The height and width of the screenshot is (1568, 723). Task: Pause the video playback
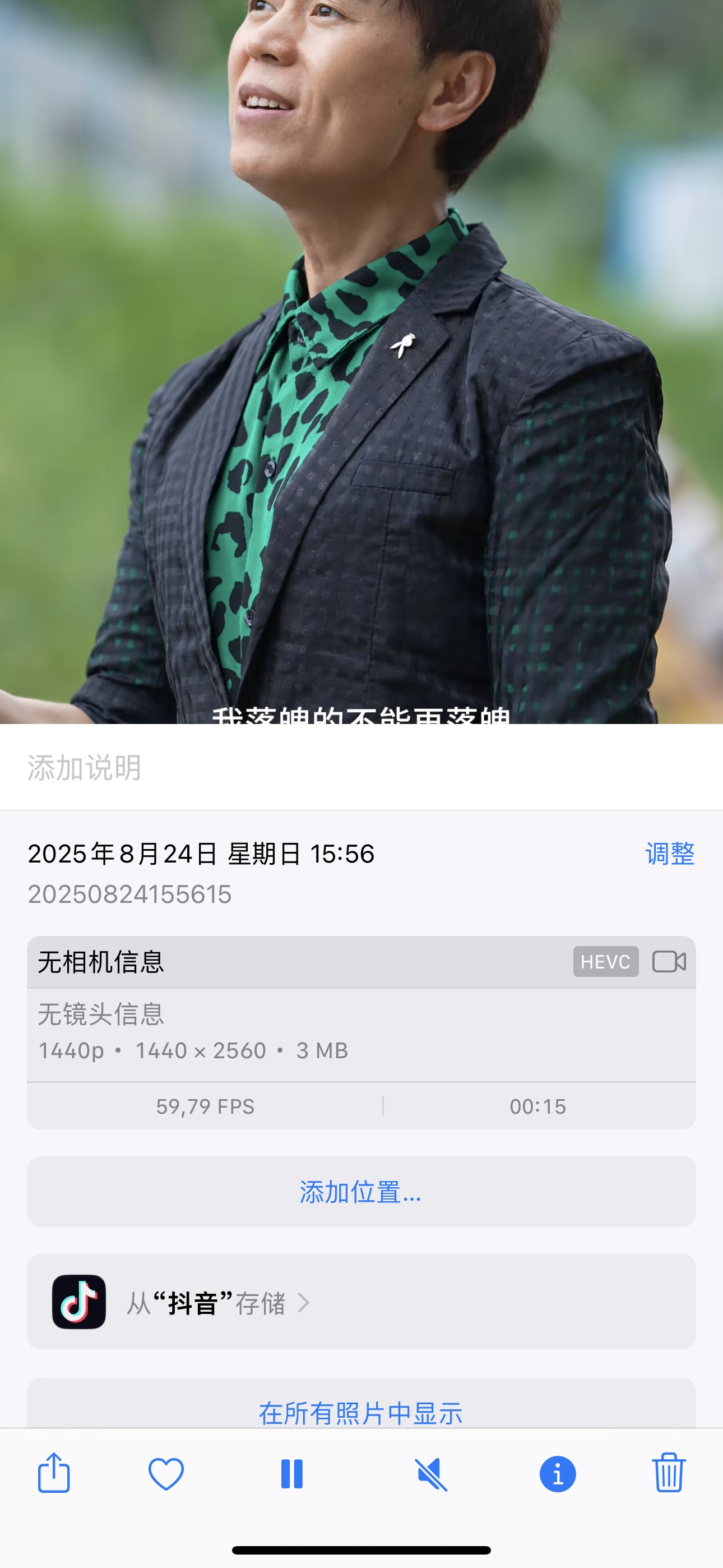(x=292, y=1474)
